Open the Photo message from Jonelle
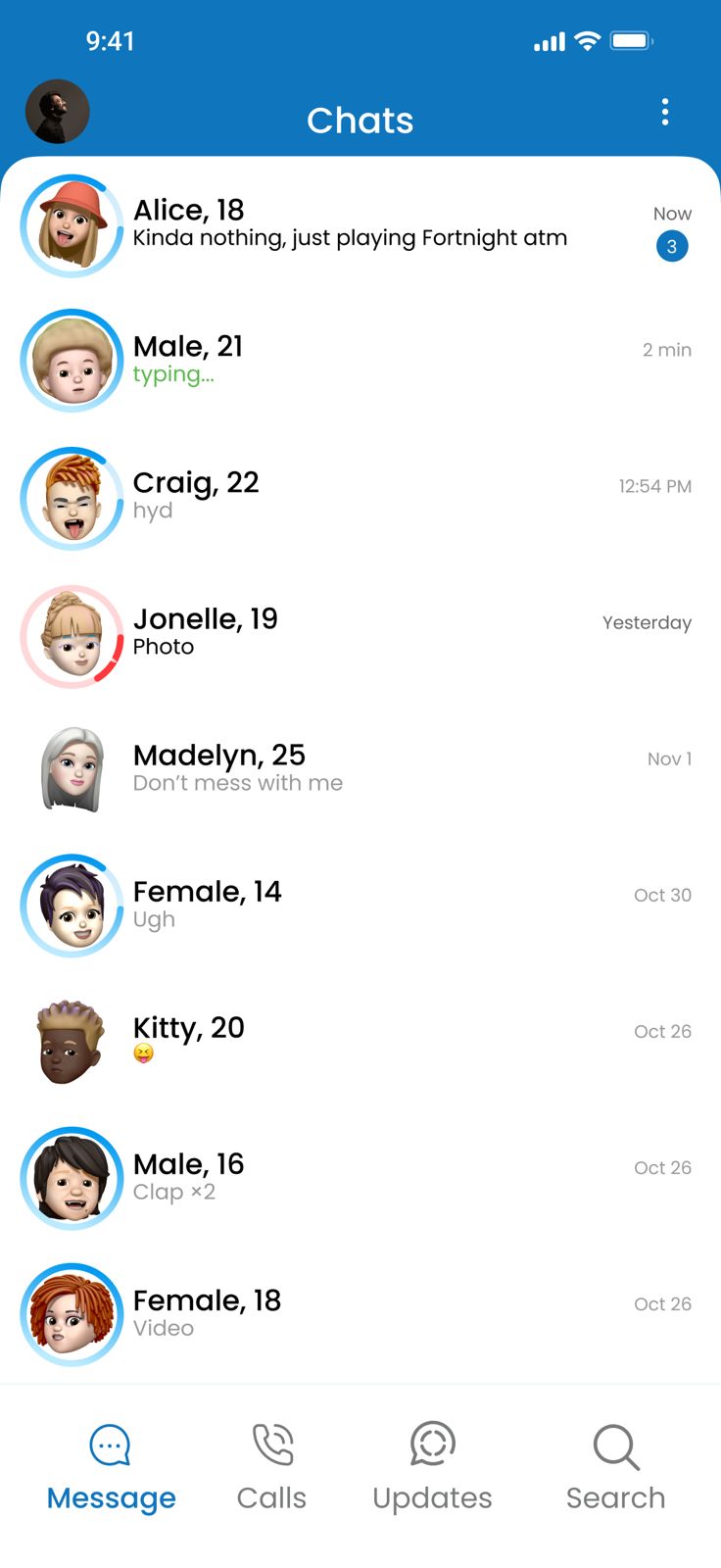This screenshot has height=1568, width=721. click(163, 647)
